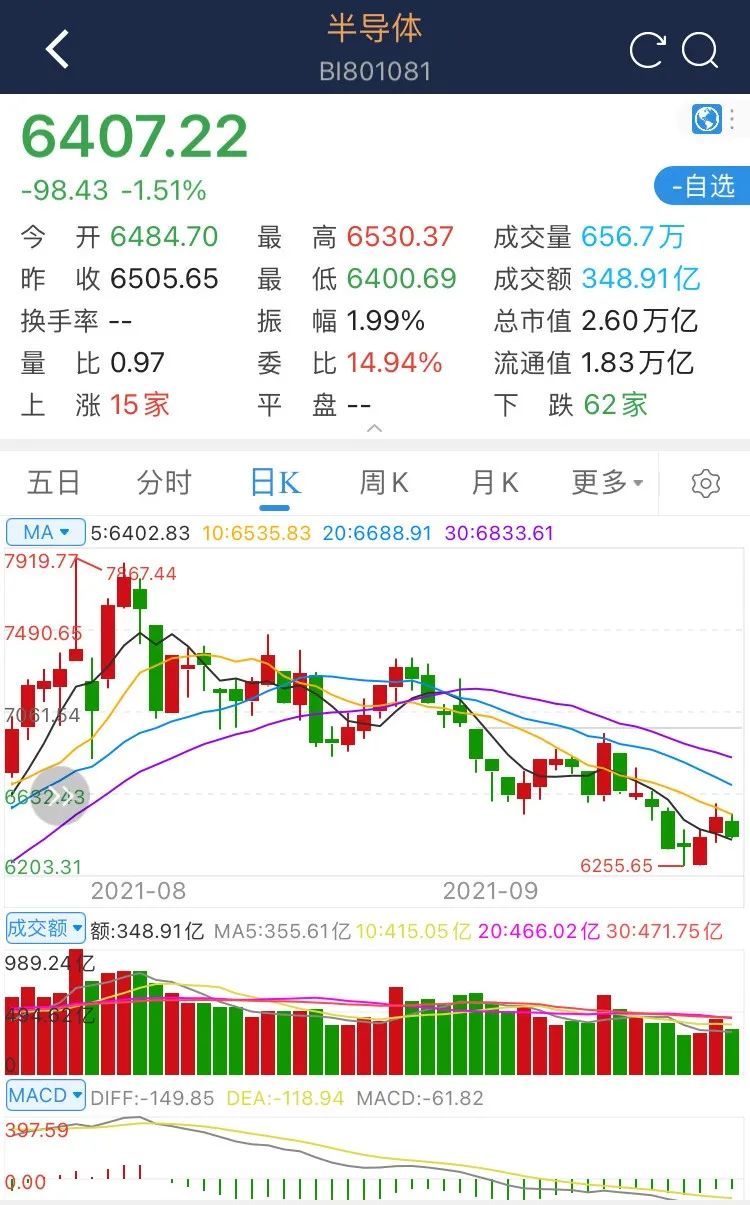Viewport: 750px width, 1205px height.
Task: Switch to the 月K chart tab
Action: (495, 483)
